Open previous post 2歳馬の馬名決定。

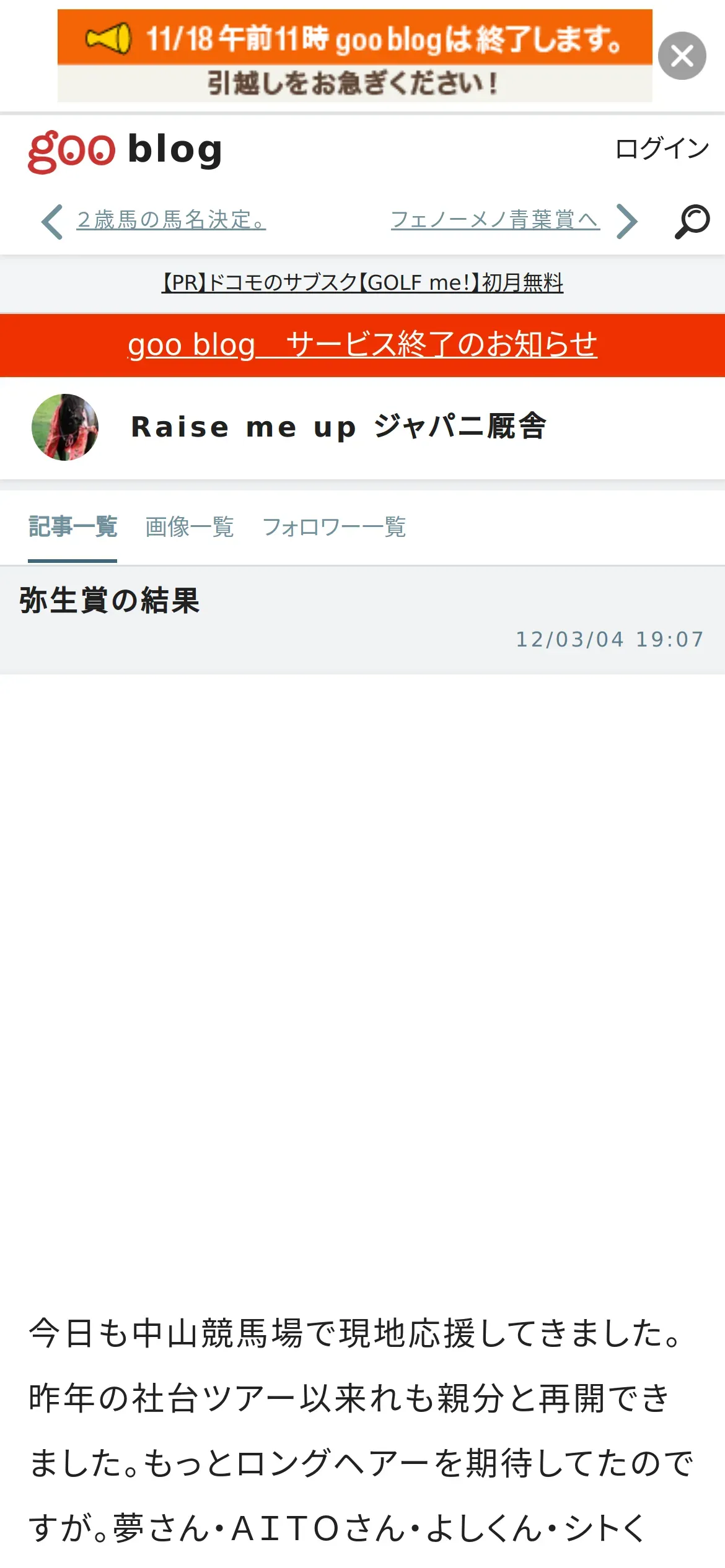(170, 220)
